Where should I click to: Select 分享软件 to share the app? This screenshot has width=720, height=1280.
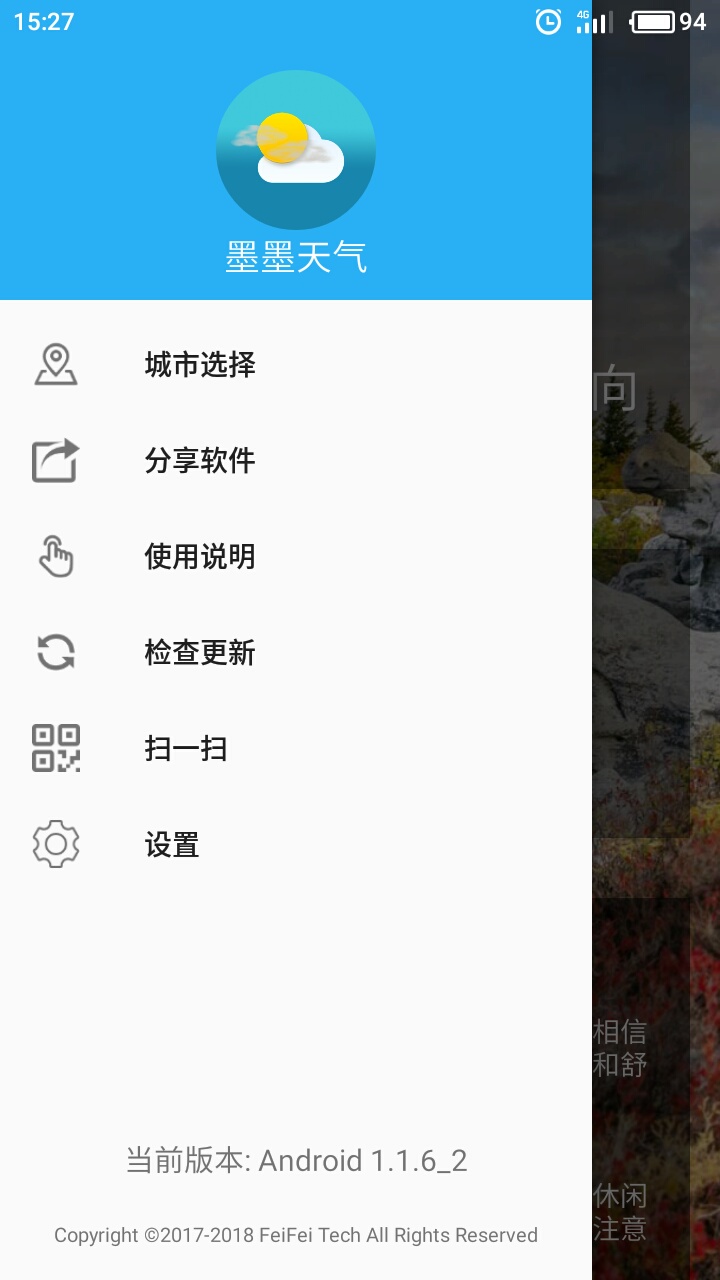200,461
